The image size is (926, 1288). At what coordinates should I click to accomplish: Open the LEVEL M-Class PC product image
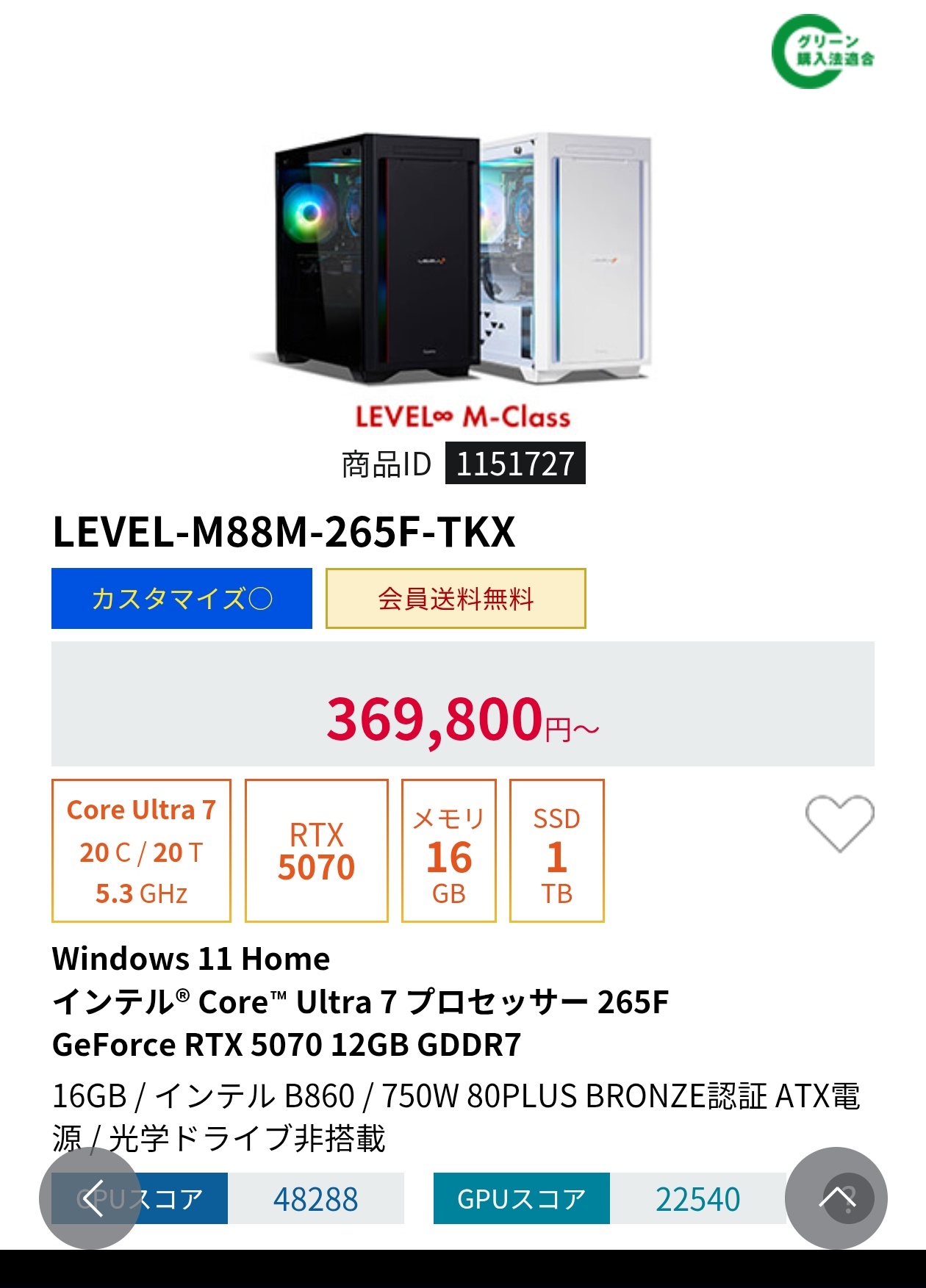pyautogui.click(x=462, y=259)
